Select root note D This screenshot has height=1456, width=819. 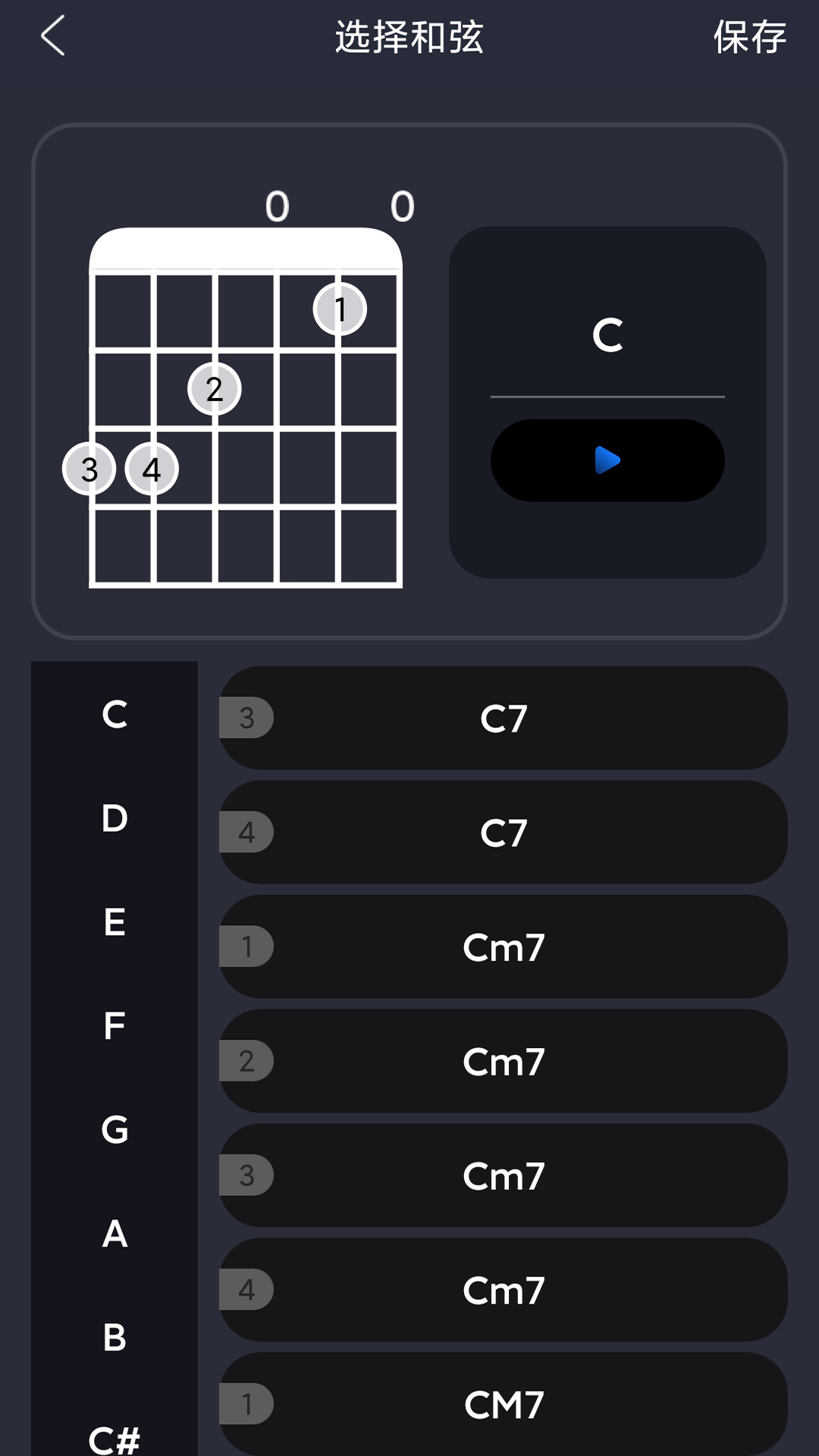point(115,818)
